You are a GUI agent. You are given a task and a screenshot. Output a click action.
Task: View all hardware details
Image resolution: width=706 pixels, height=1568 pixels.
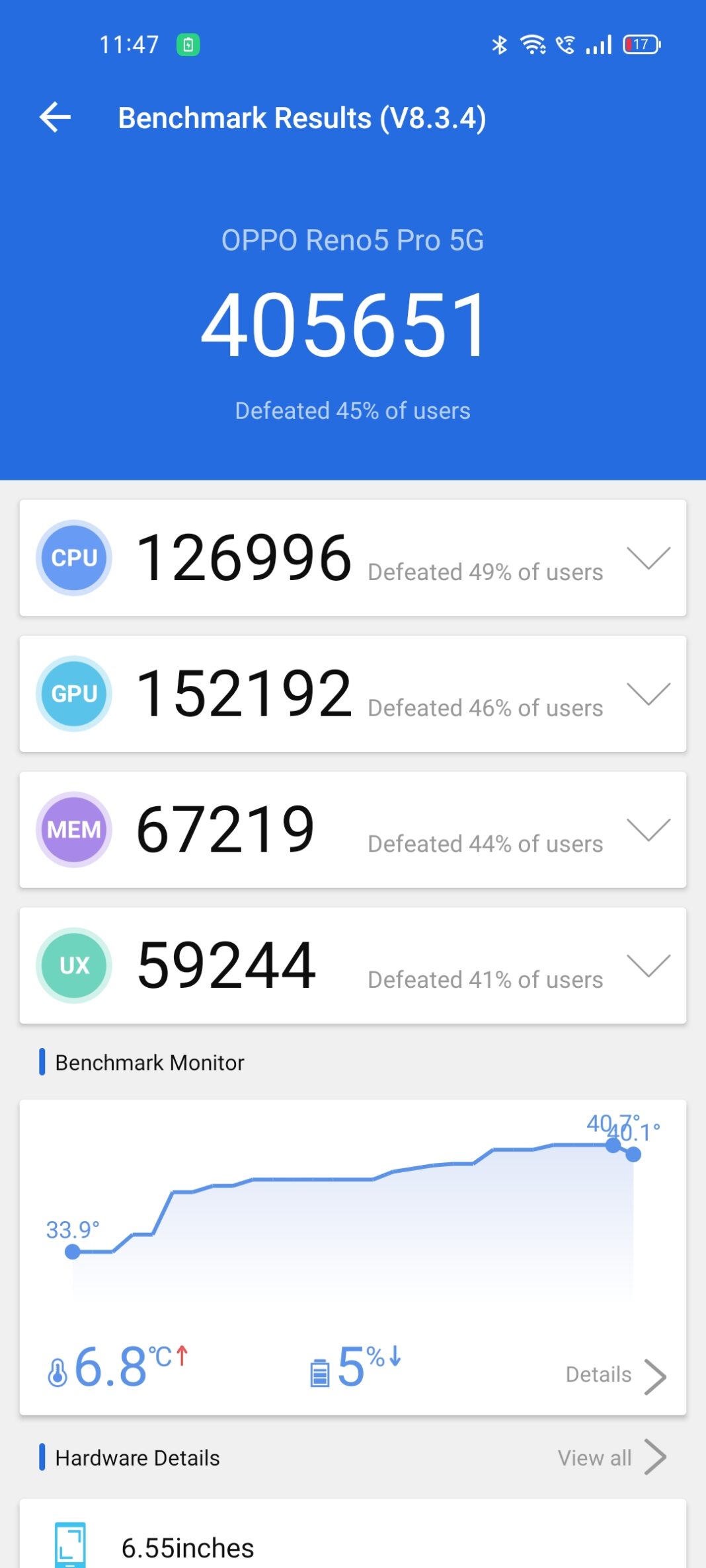[611, 1458]
